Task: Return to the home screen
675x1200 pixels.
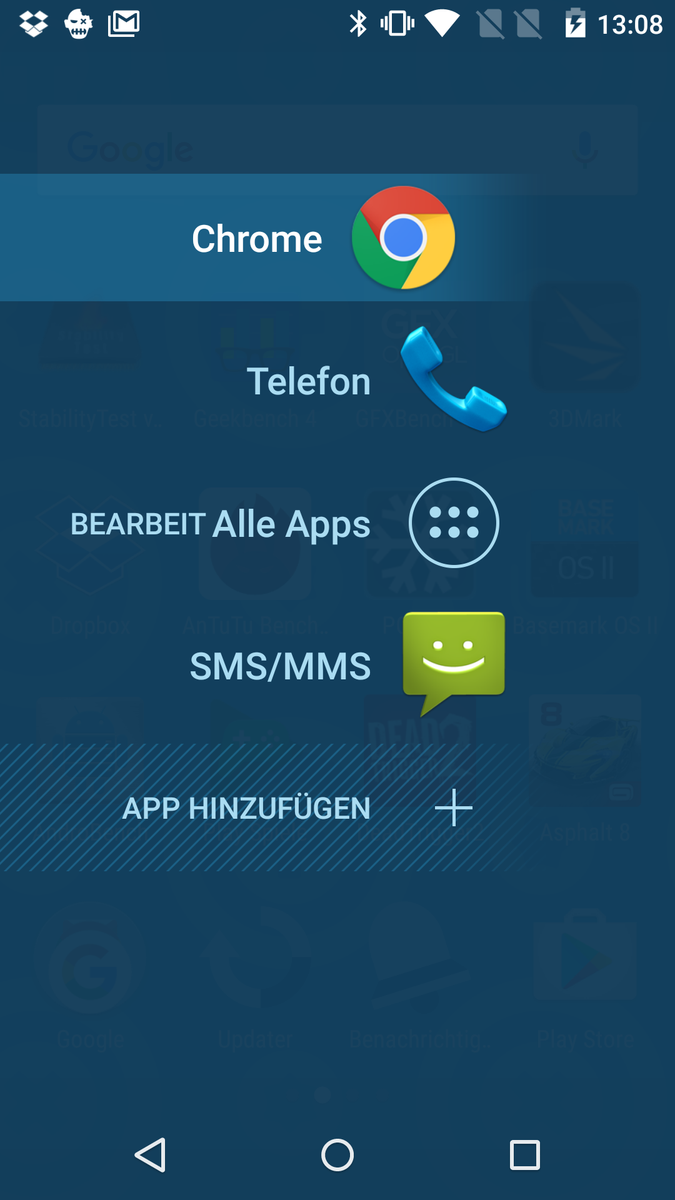Action: pyautogui.click(x=337, y=1155)
